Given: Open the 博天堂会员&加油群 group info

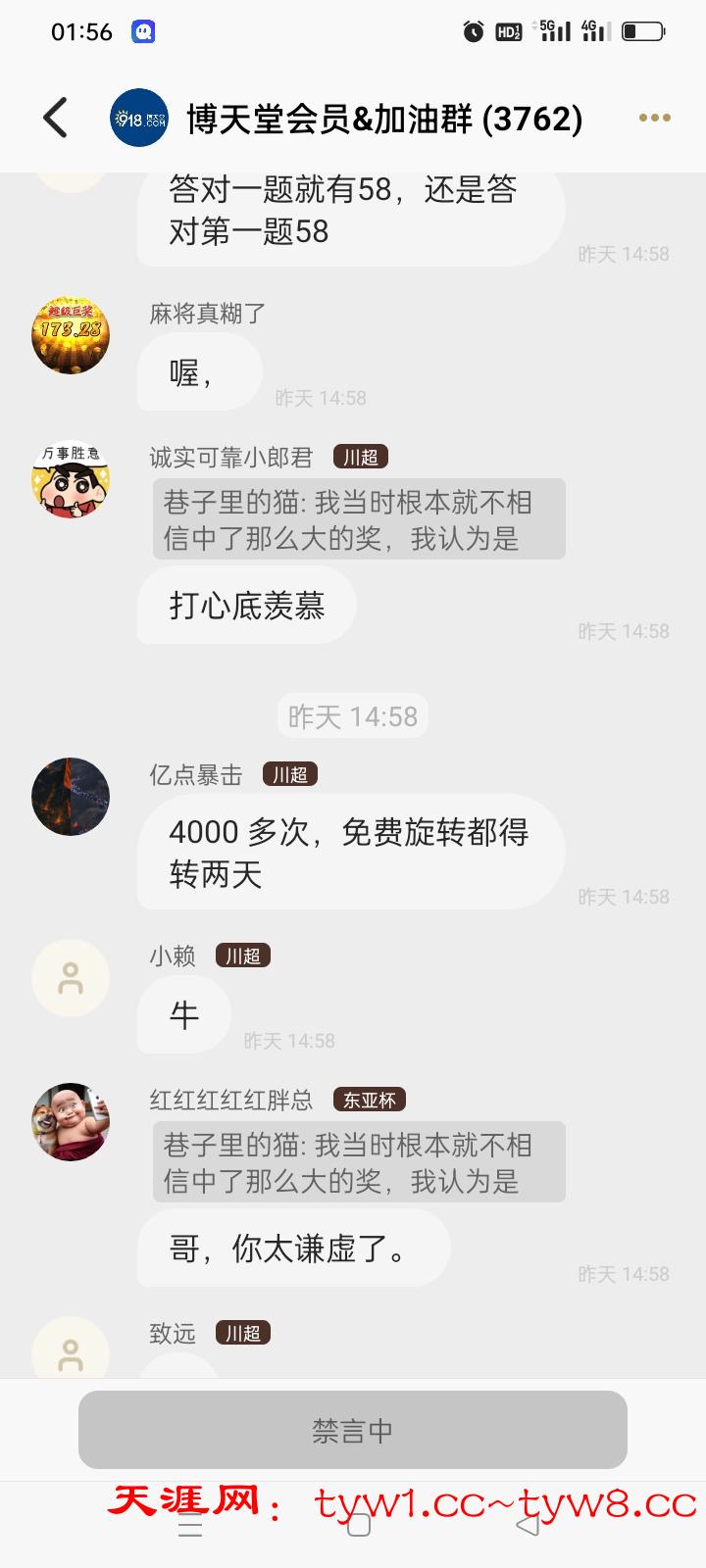Looking at the screenshot, I should pos(384,119).
